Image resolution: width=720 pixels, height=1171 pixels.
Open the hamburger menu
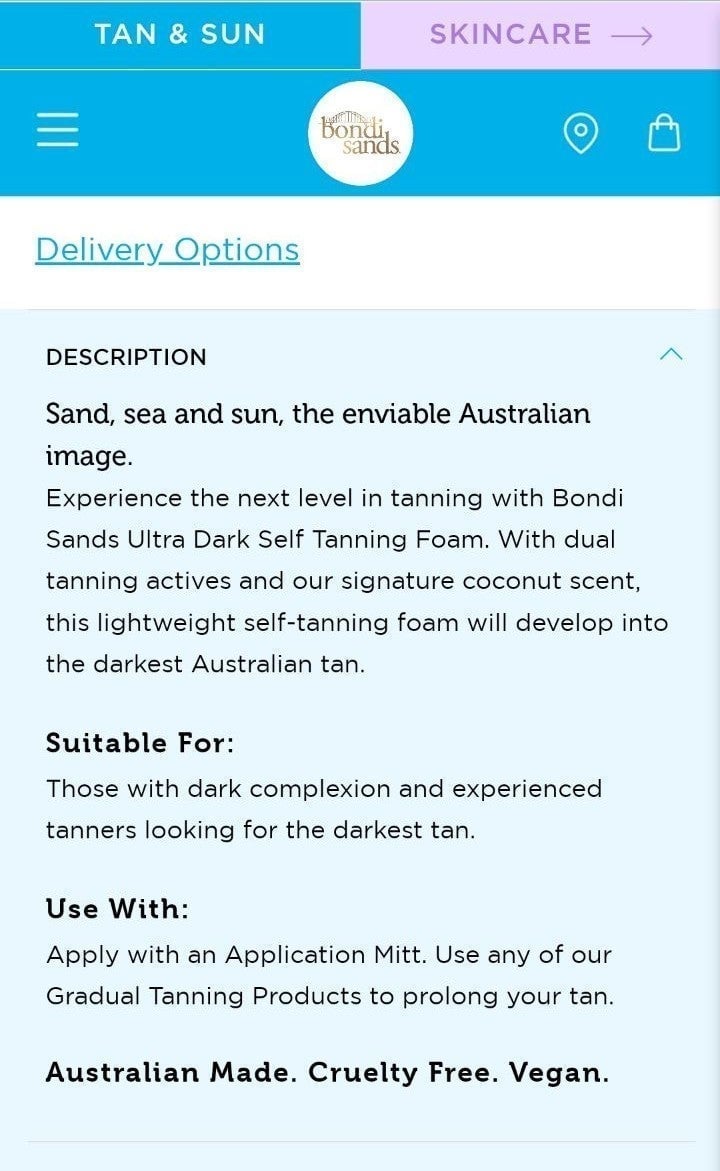click(x=58, y=130)
